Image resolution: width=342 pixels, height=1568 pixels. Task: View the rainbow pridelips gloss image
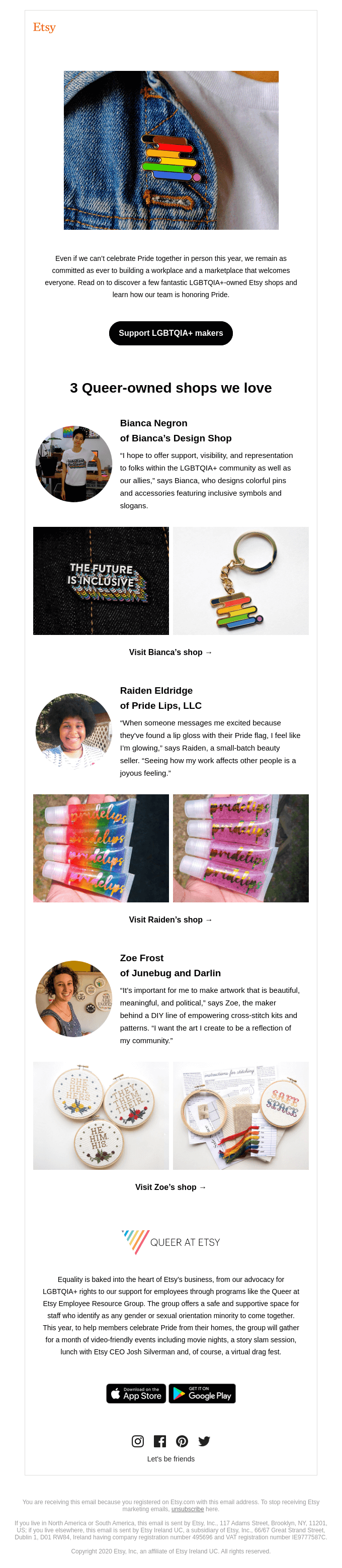point(101,847)
